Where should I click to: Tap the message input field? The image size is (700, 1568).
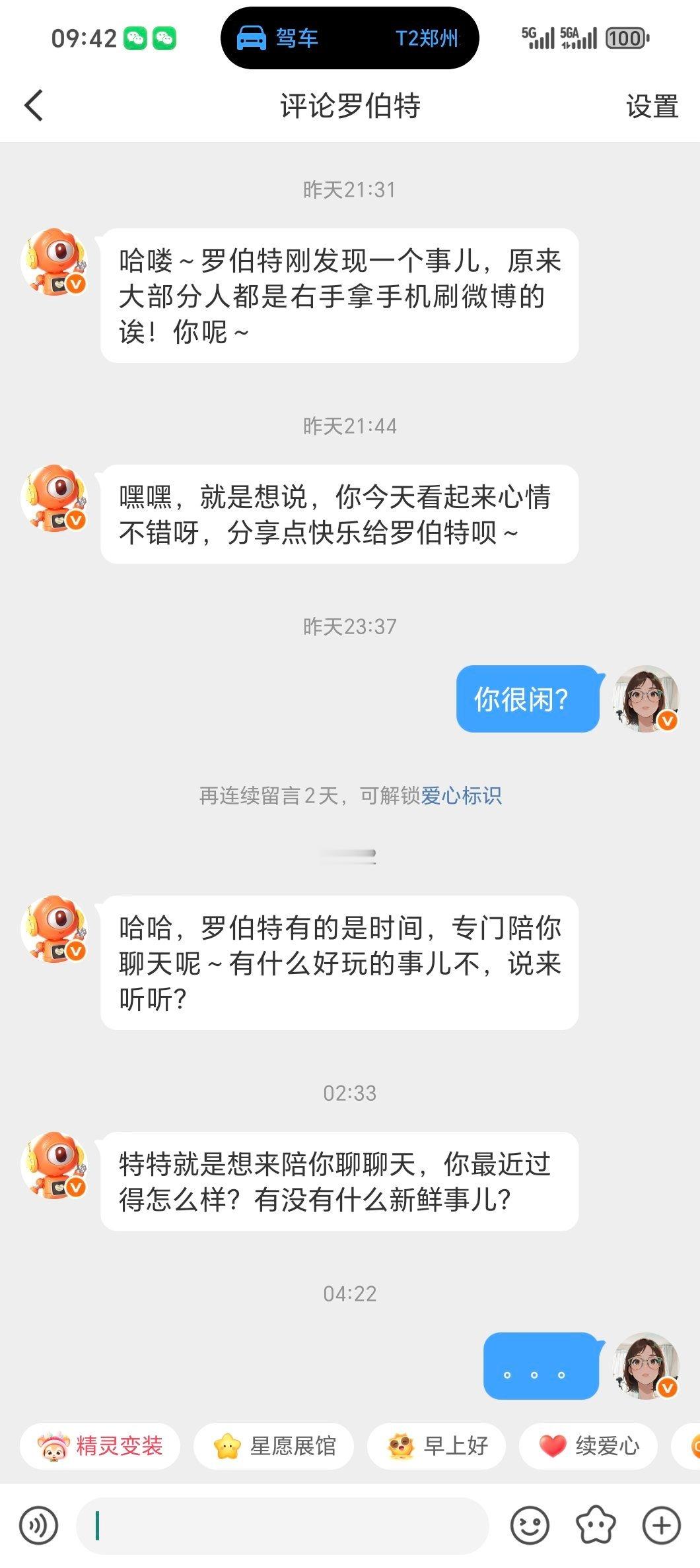click(x=284, y=1525)
